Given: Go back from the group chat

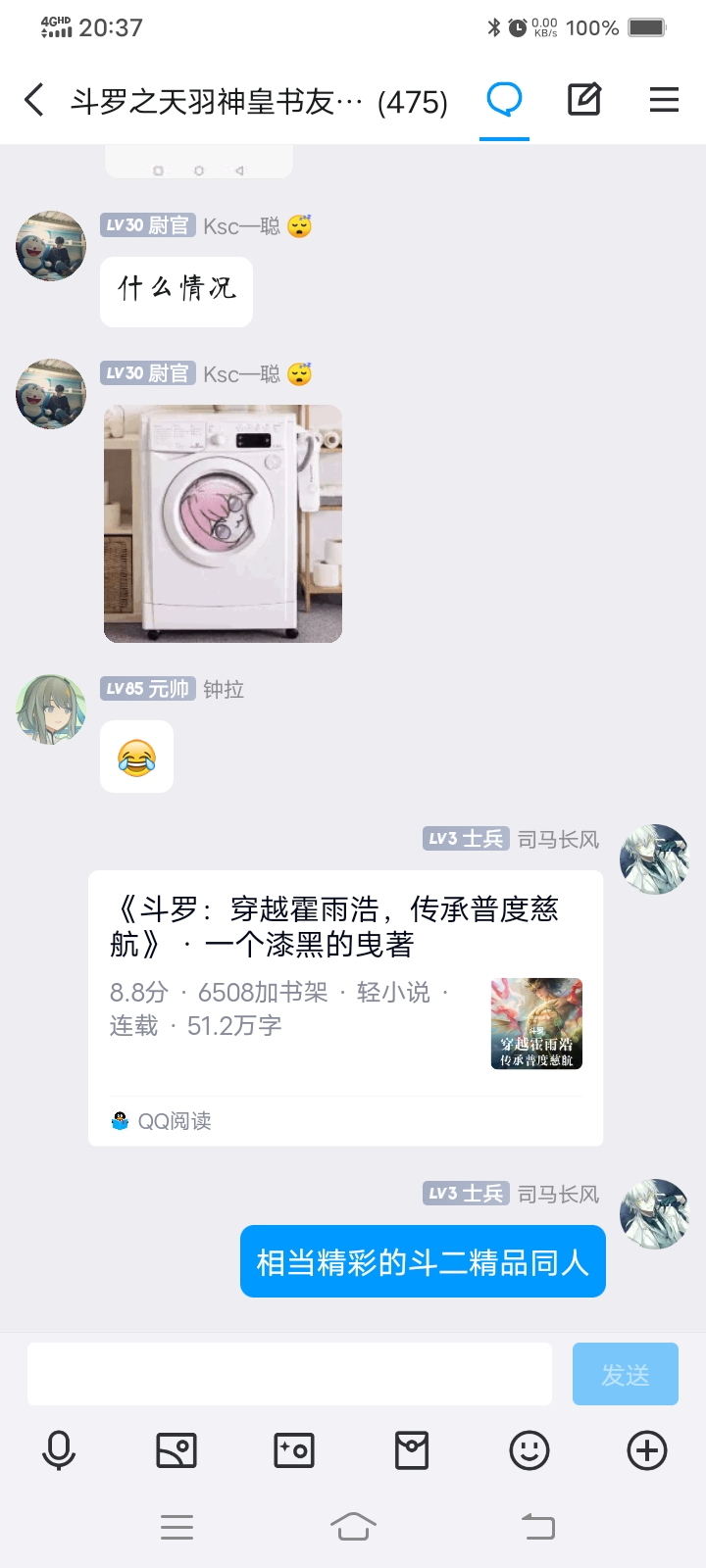Looking at the screenshot, I should point(34,100).
